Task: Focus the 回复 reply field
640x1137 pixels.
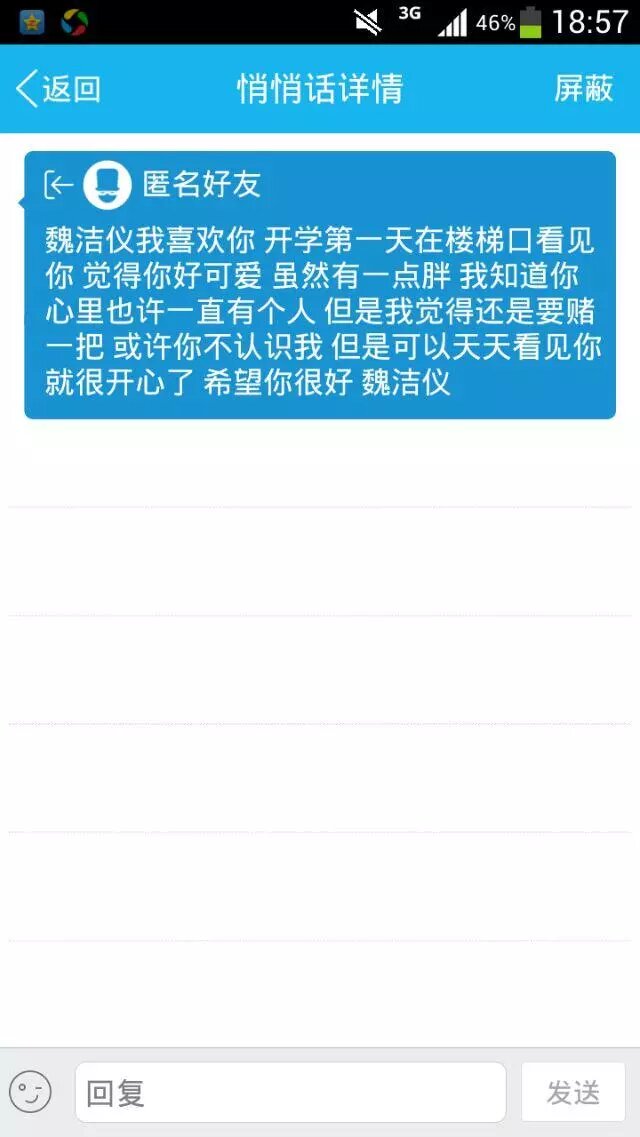Action: (290, 1092)
